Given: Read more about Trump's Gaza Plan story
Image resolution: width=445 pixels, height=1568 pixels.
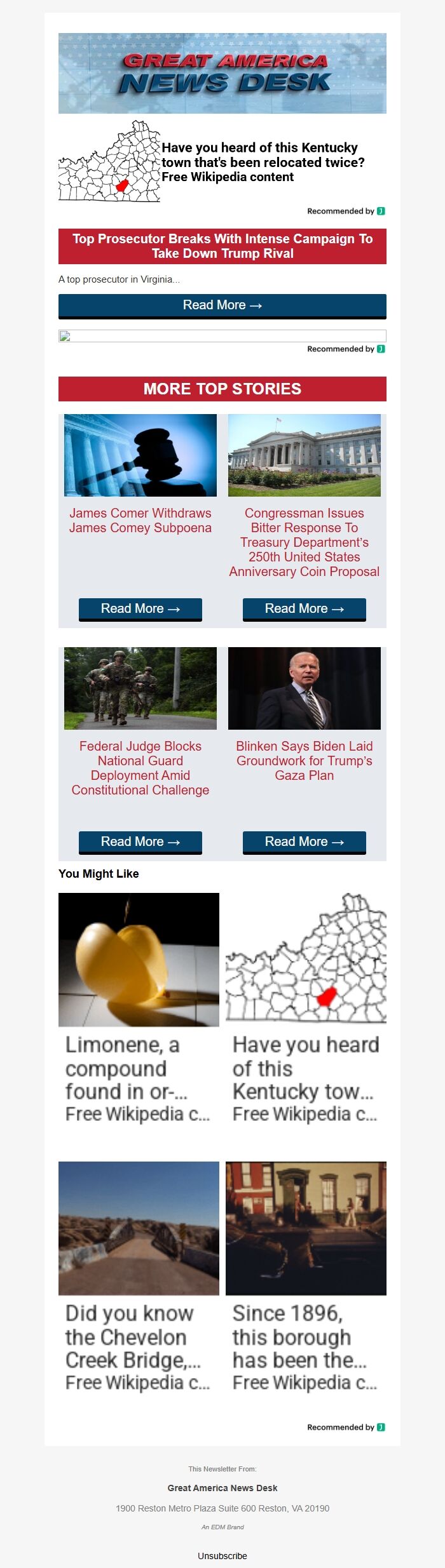Looking at the screenshot, I should click(305, 842).
